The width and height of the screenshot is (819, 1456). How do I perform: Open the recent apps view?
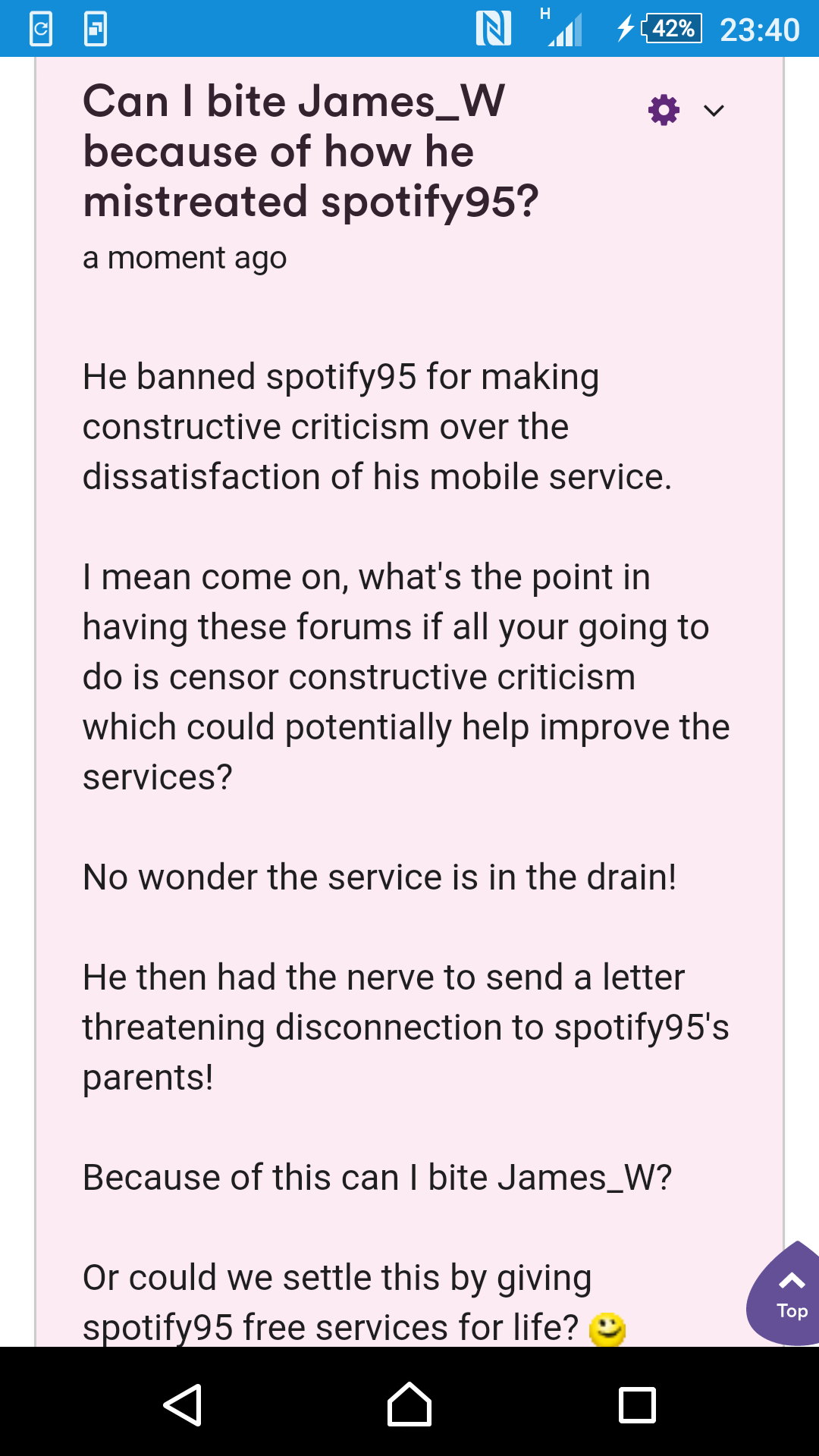point(637,1404)
